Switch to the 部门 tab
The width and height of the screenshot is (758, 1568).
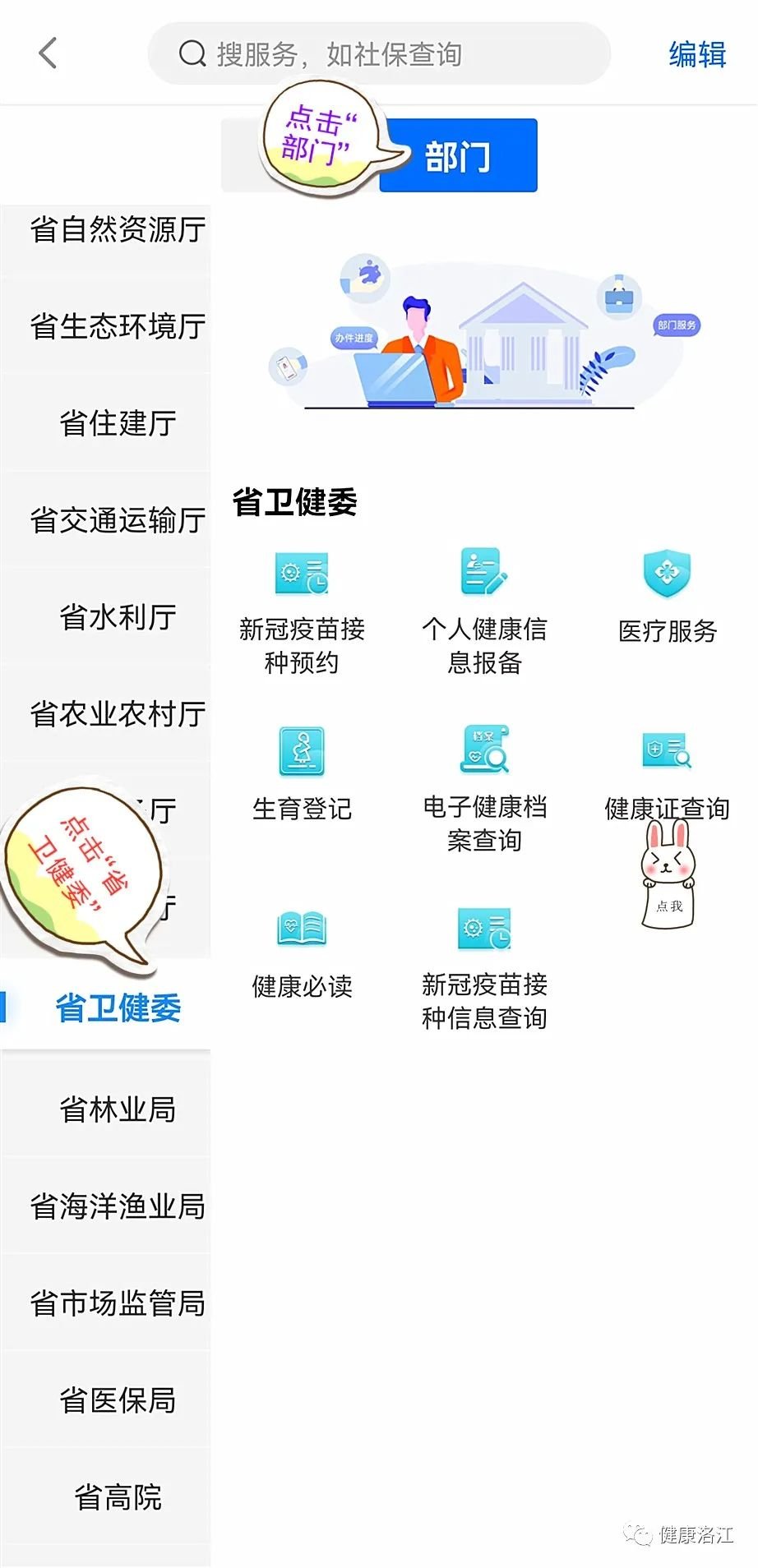pyautogui.click(x=458, y=156)
